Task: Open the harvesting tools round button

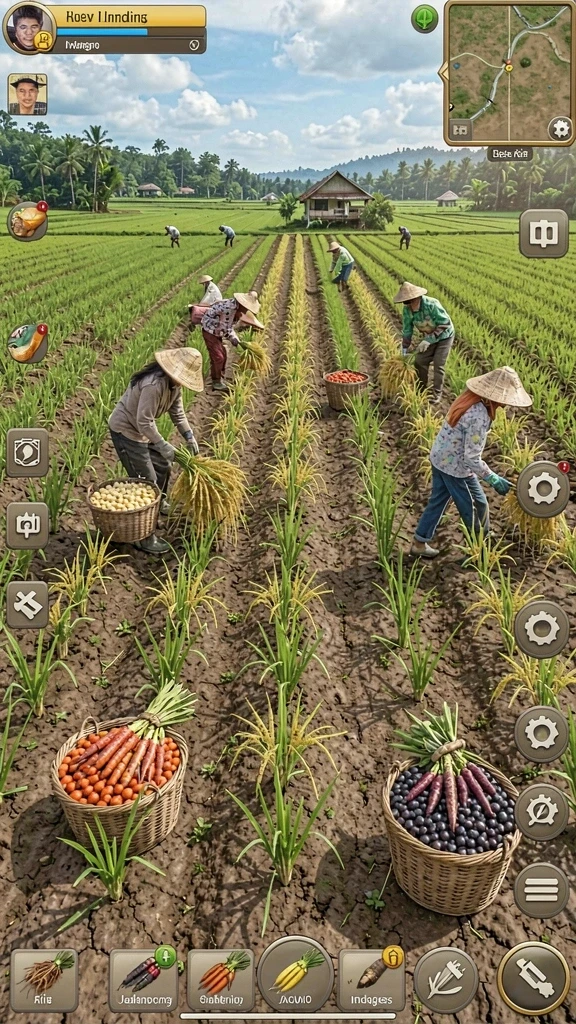Action: 446,980
